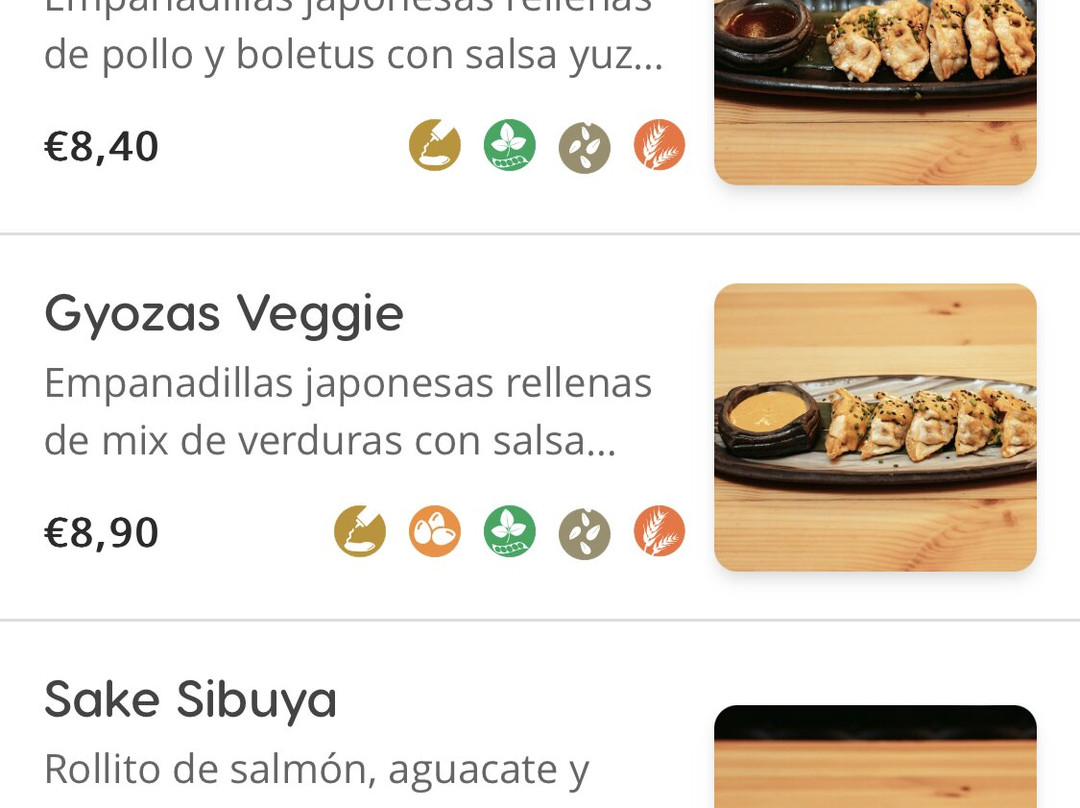Screen dimensions: 1080x808
Task: View the Sake Sibuya dish photo
Action: pyautogui.click(x=875, y=757)
